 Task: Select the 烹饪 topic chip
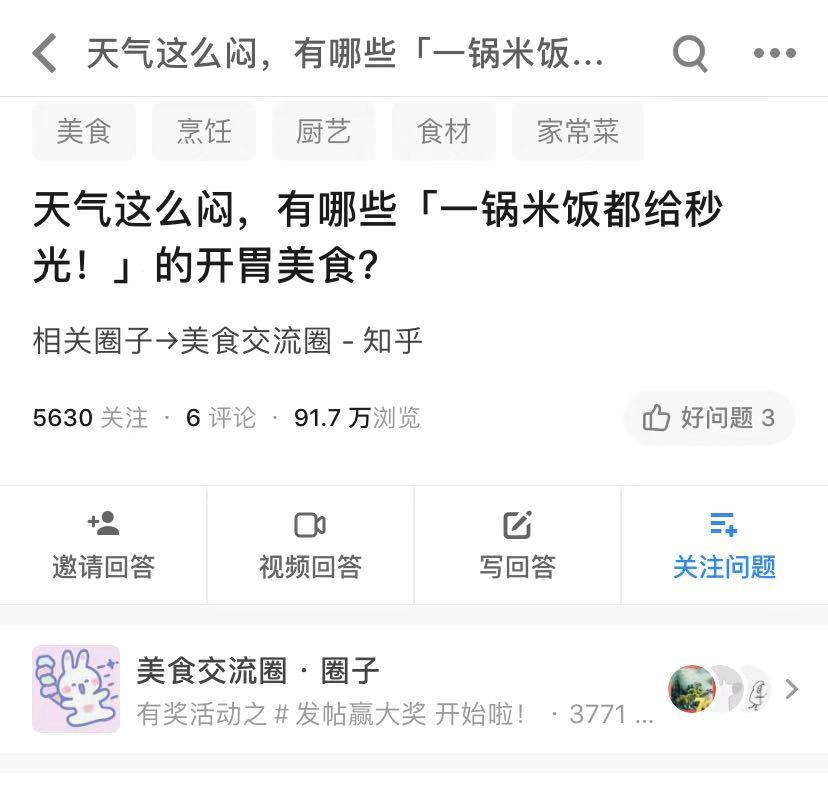[204, 131]
